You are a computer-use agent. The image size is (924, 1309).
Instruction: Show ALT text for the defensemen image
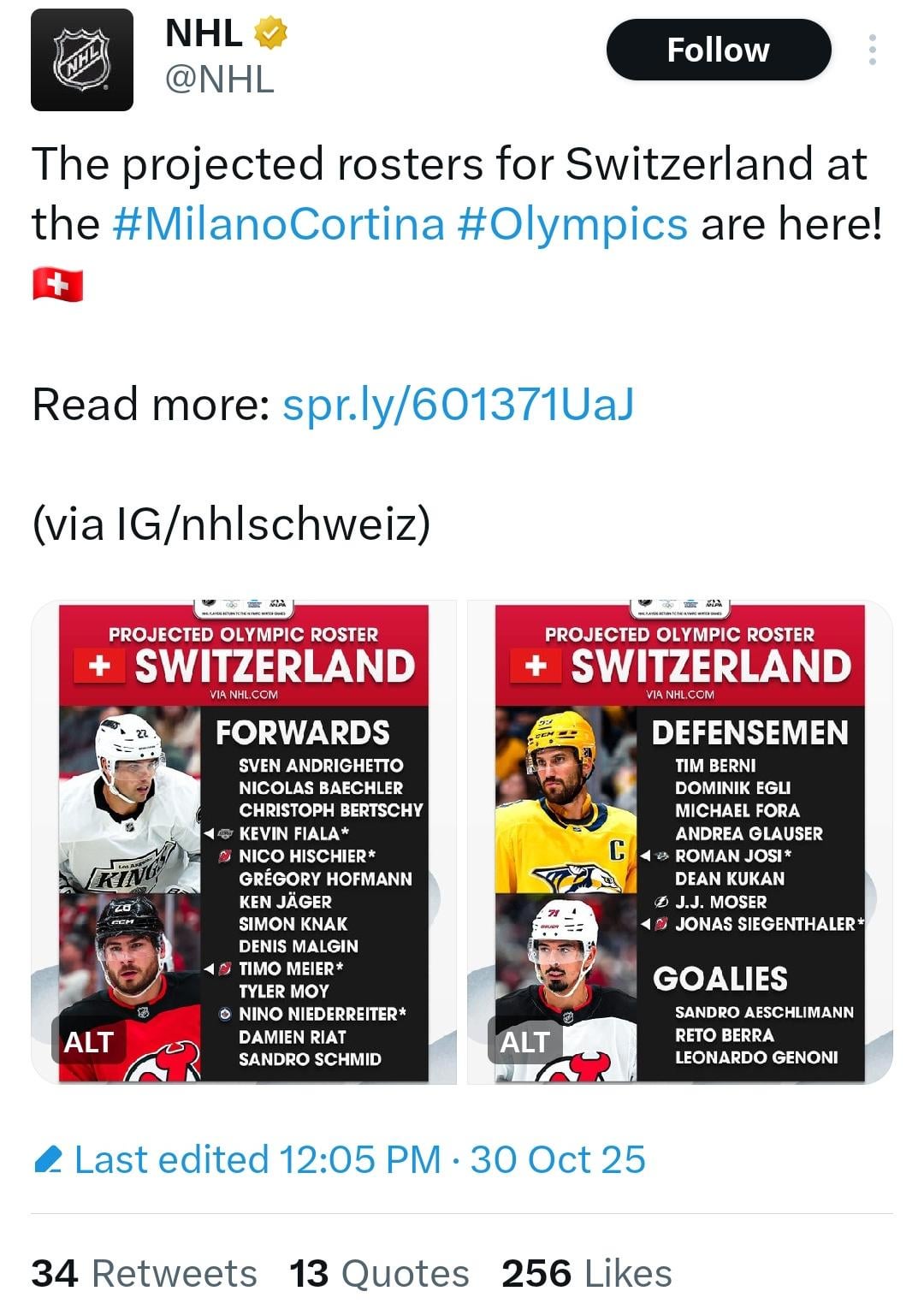point(524,1042)
